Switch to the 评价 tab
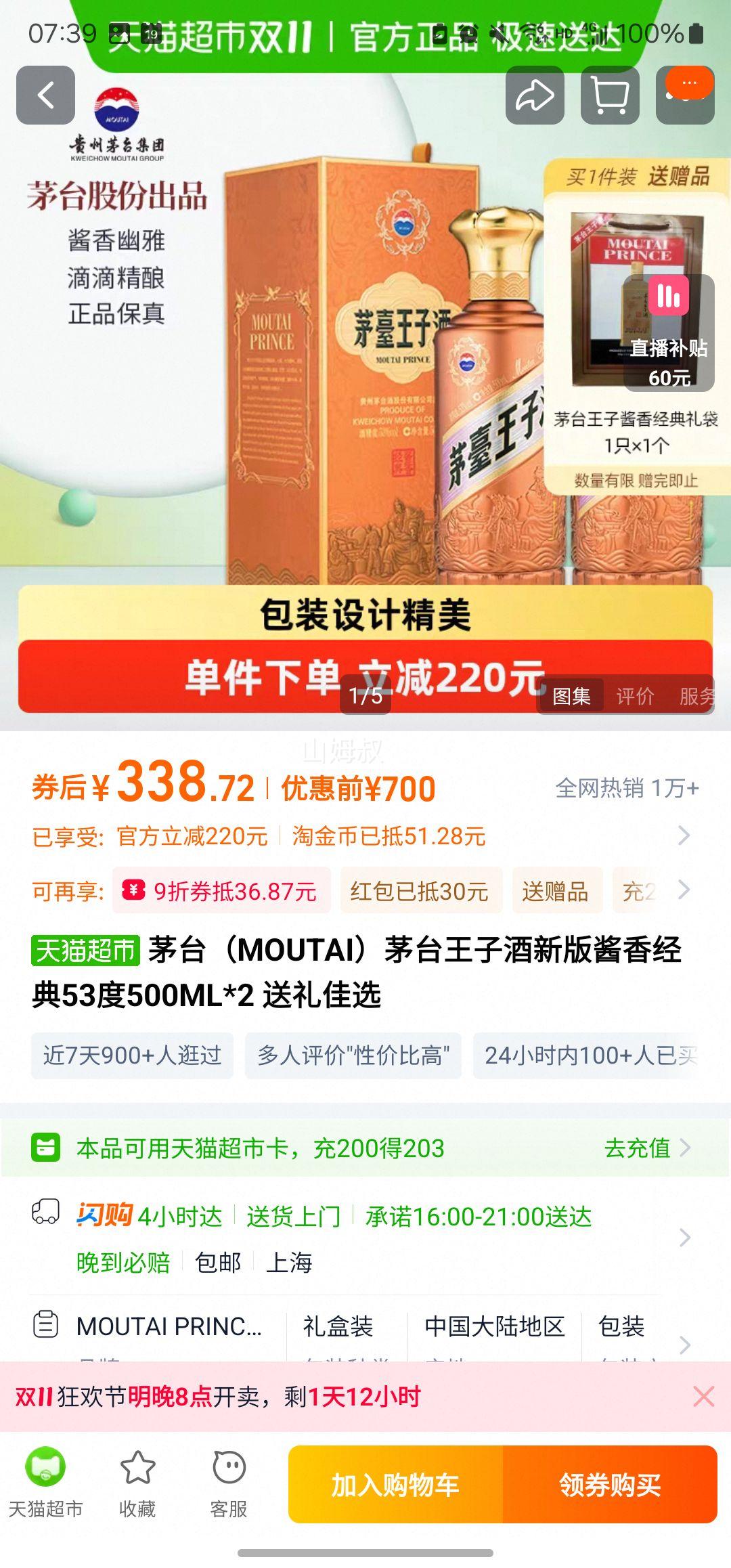This screenshot has width=731, height=1568. (x=635, y=696)
